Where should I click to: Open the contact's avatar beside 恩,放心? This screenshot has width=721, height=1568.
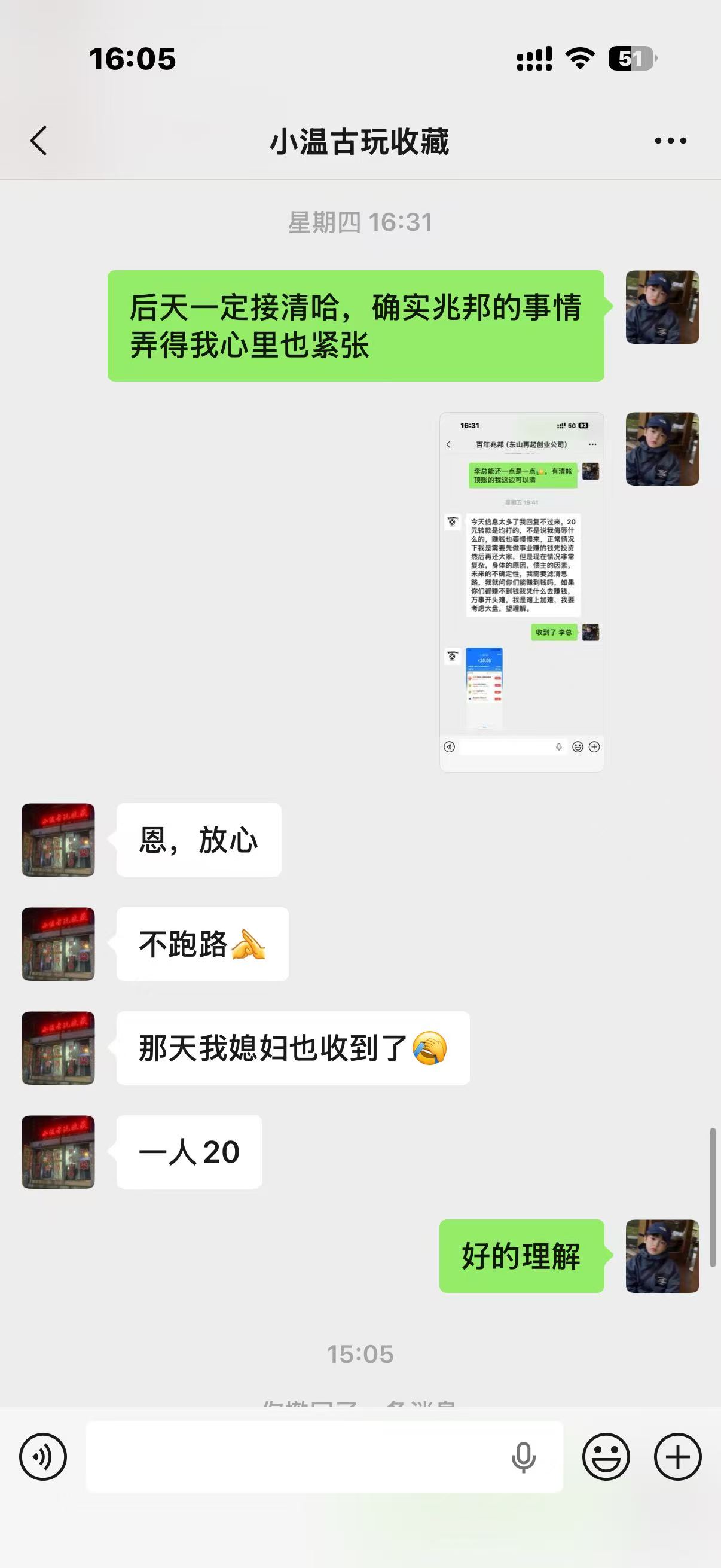[x=59, y=840]
